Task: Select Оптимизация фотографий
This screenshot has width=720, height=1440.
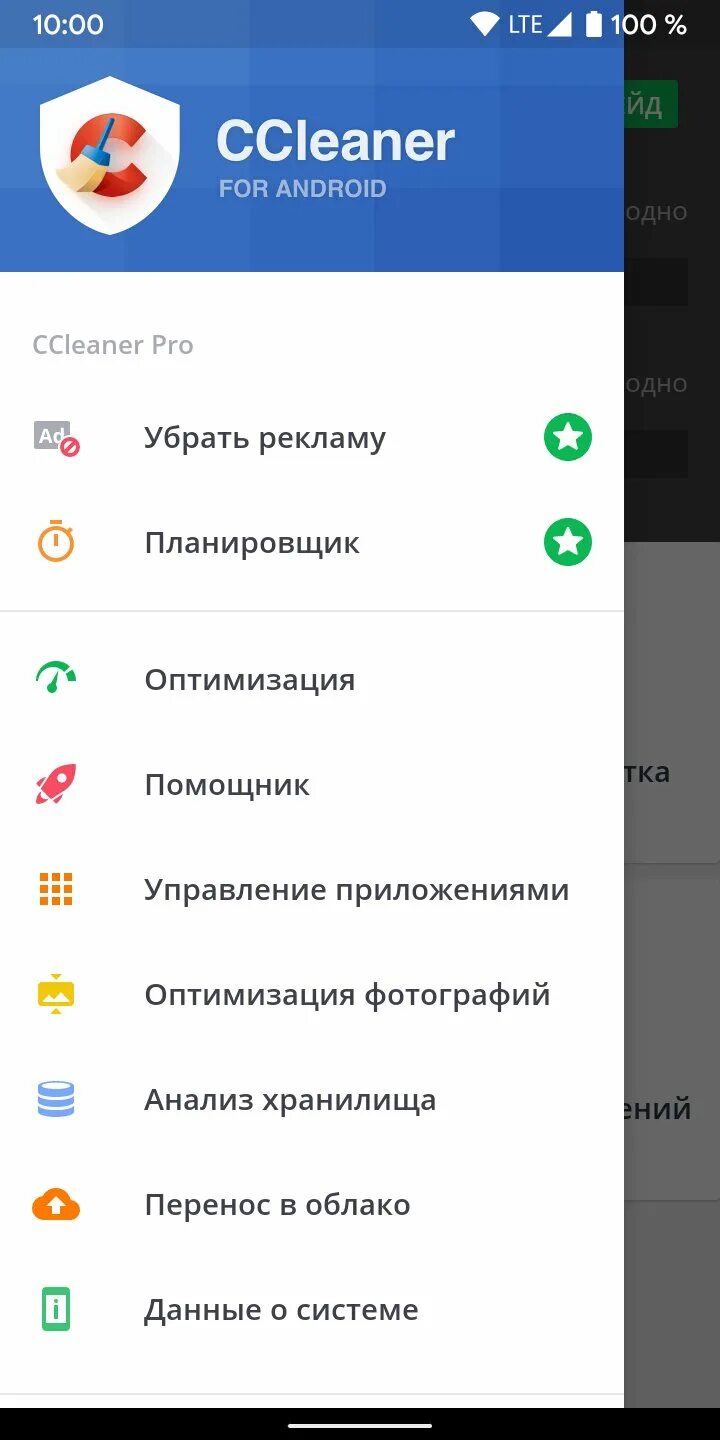Action: [x=347, y=995]
